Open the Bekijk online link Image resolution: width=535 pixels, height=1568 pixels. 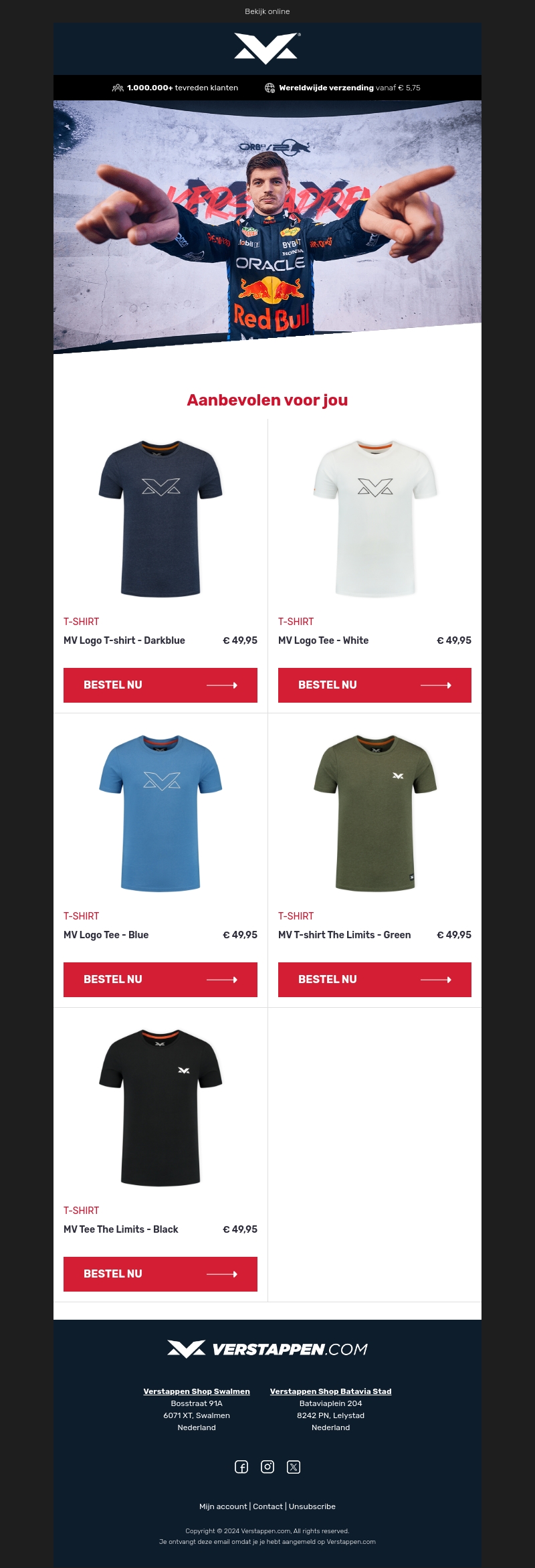[267, 11]
